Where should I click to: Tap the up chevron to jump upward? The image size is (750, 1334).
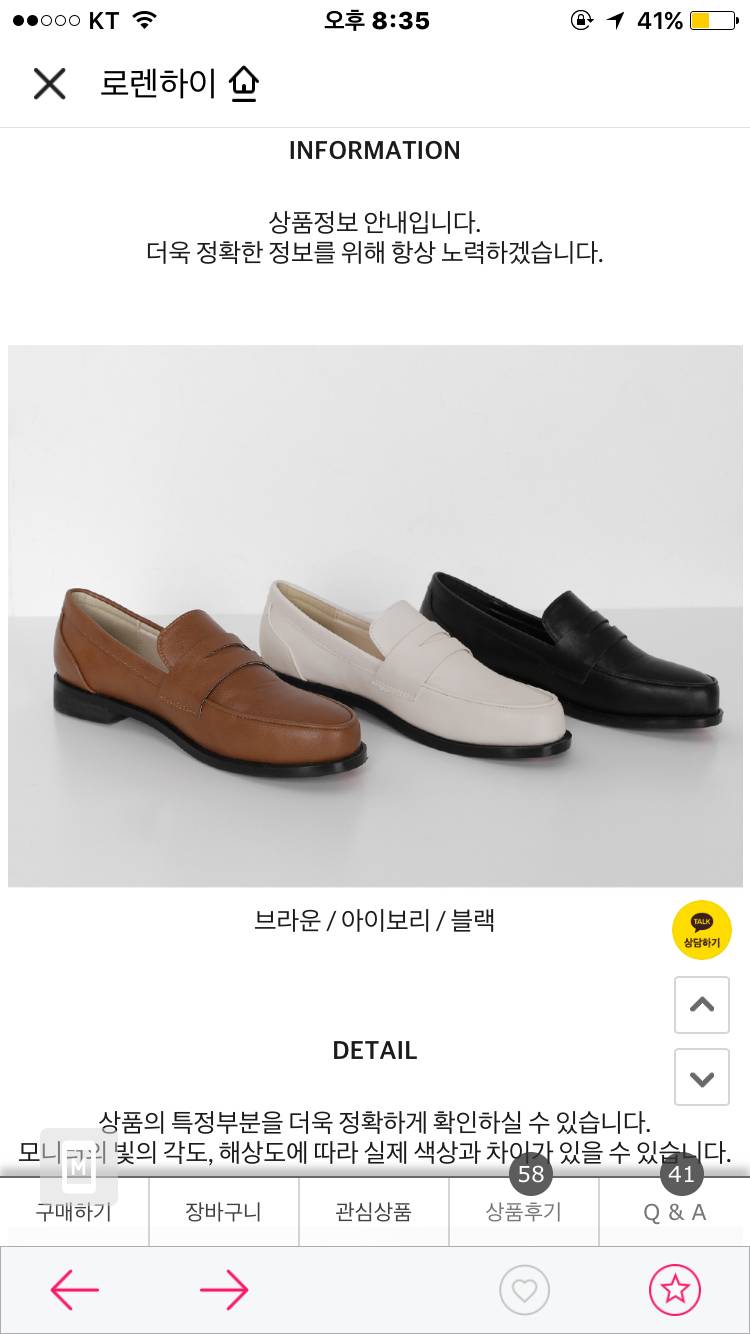pyautogui.click(x=701, y=1005)
